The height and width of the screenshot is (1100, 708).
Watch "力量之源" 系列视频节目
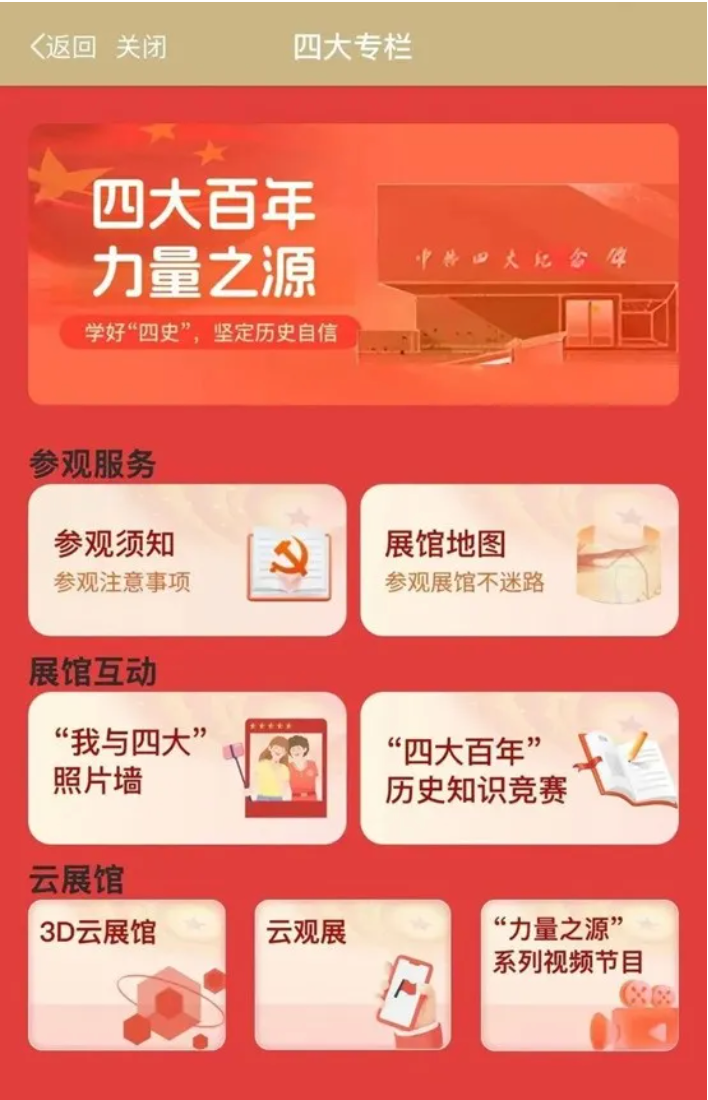579,975
